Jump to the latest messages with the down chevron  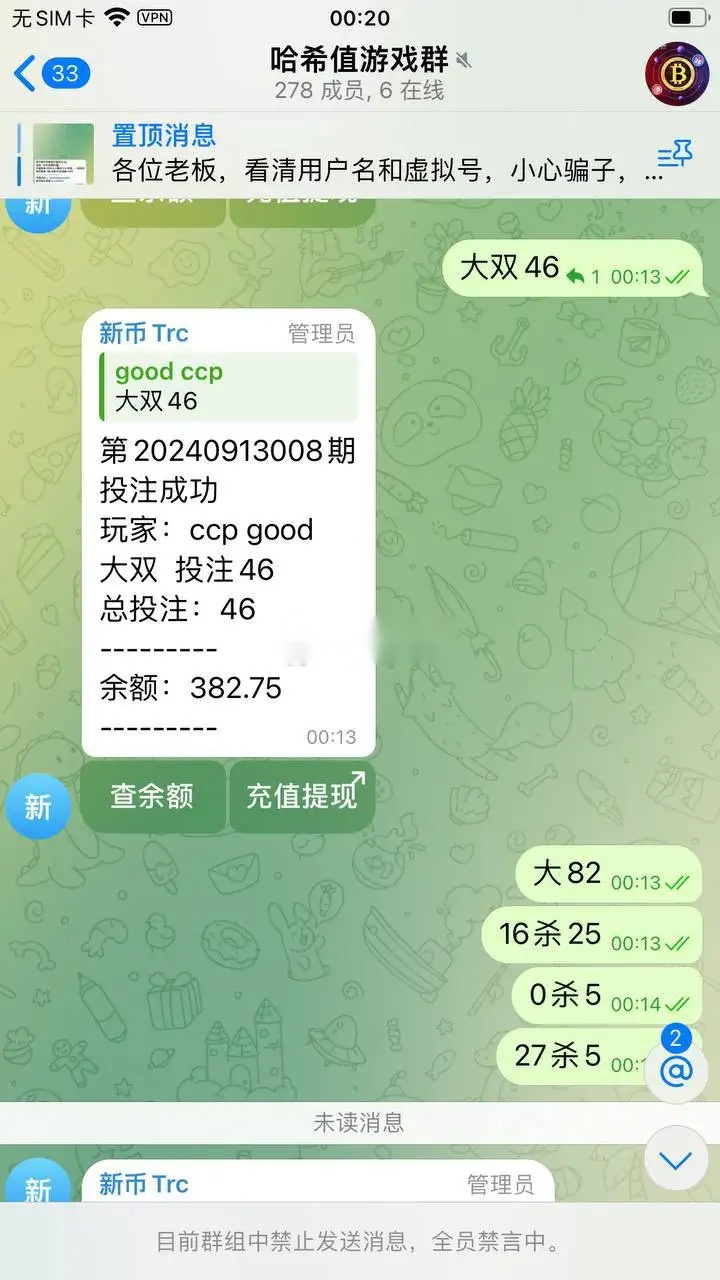point(677,1160)
